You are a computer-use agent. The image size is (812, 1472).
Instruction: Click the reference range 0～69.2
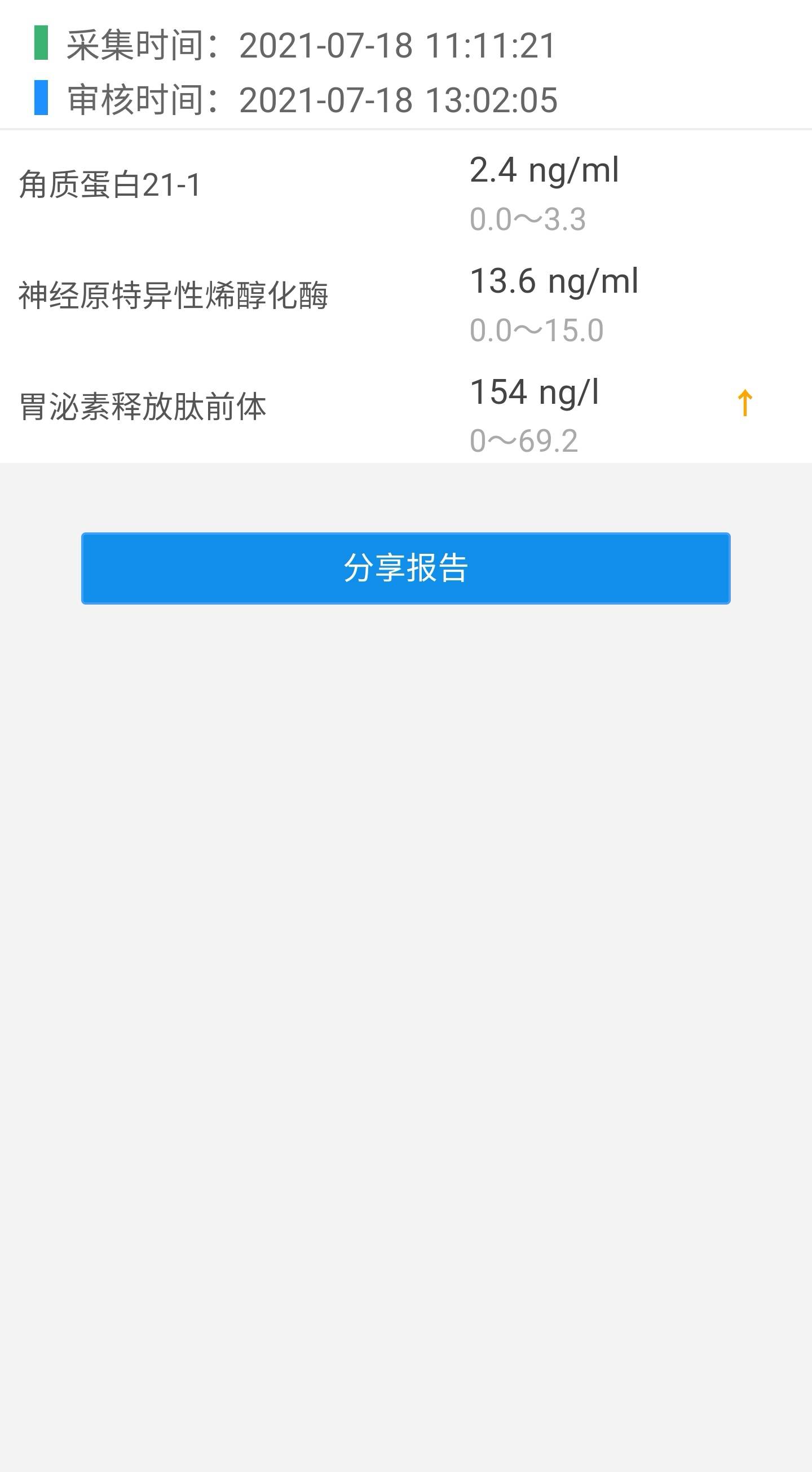pos(523,440)
